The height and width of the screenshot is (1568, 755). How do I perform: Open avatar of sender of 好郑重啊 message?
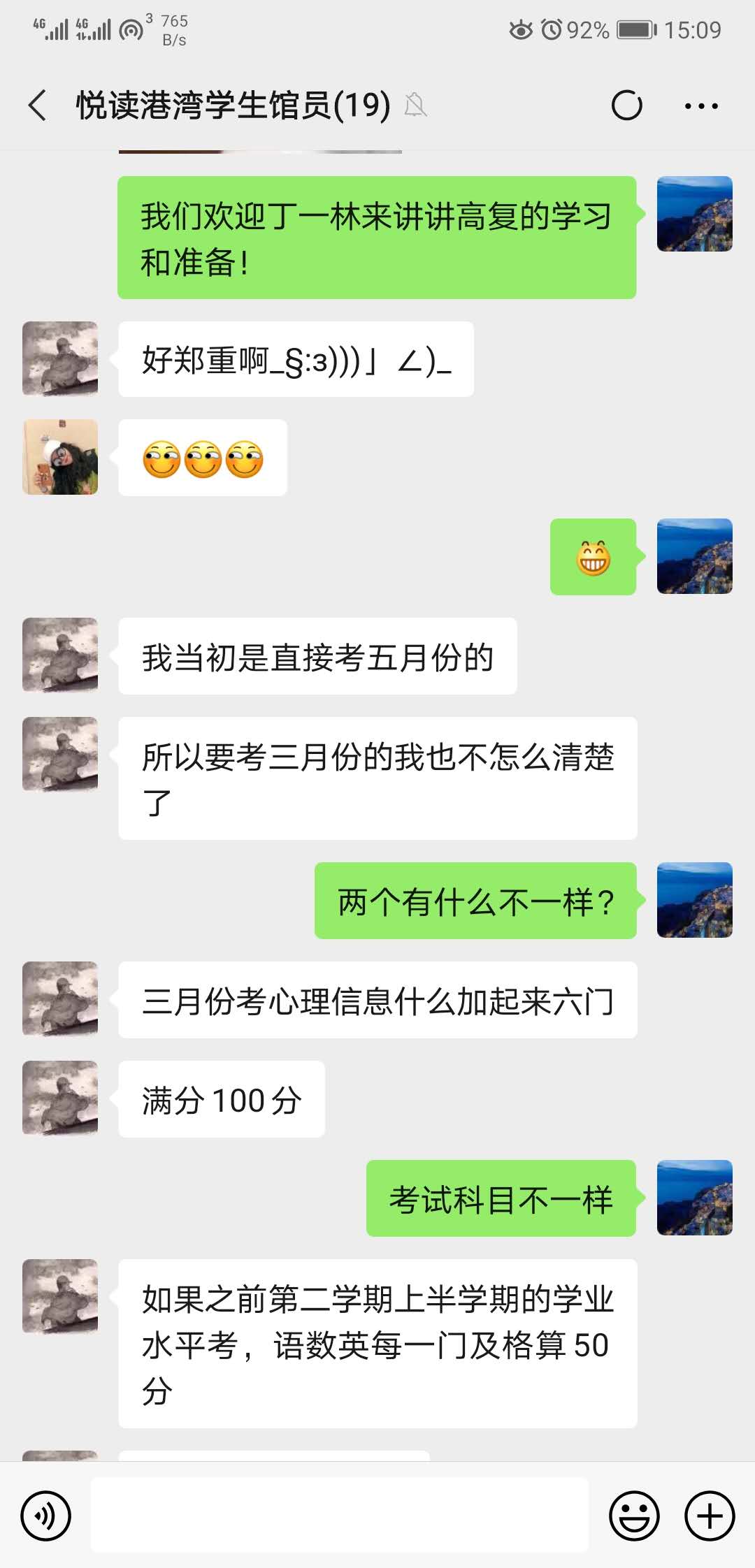(x=60, y=358)
